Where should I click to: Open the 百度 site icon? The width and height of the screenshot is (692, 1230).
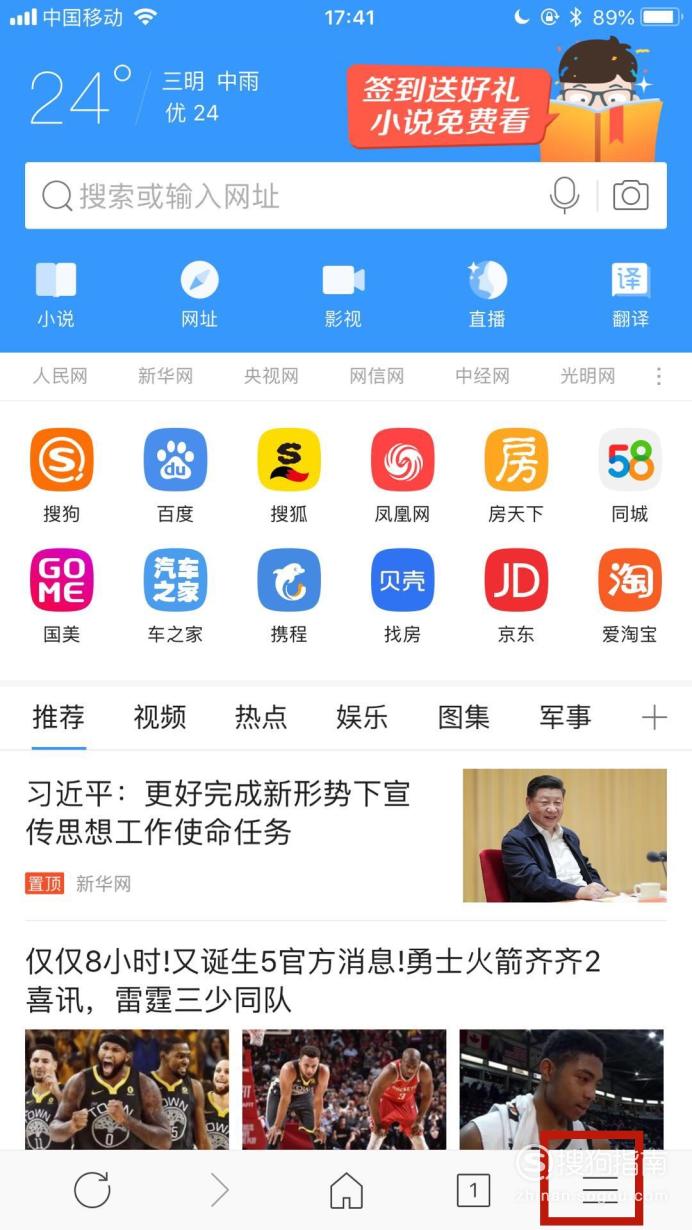(x=175, y=476)
